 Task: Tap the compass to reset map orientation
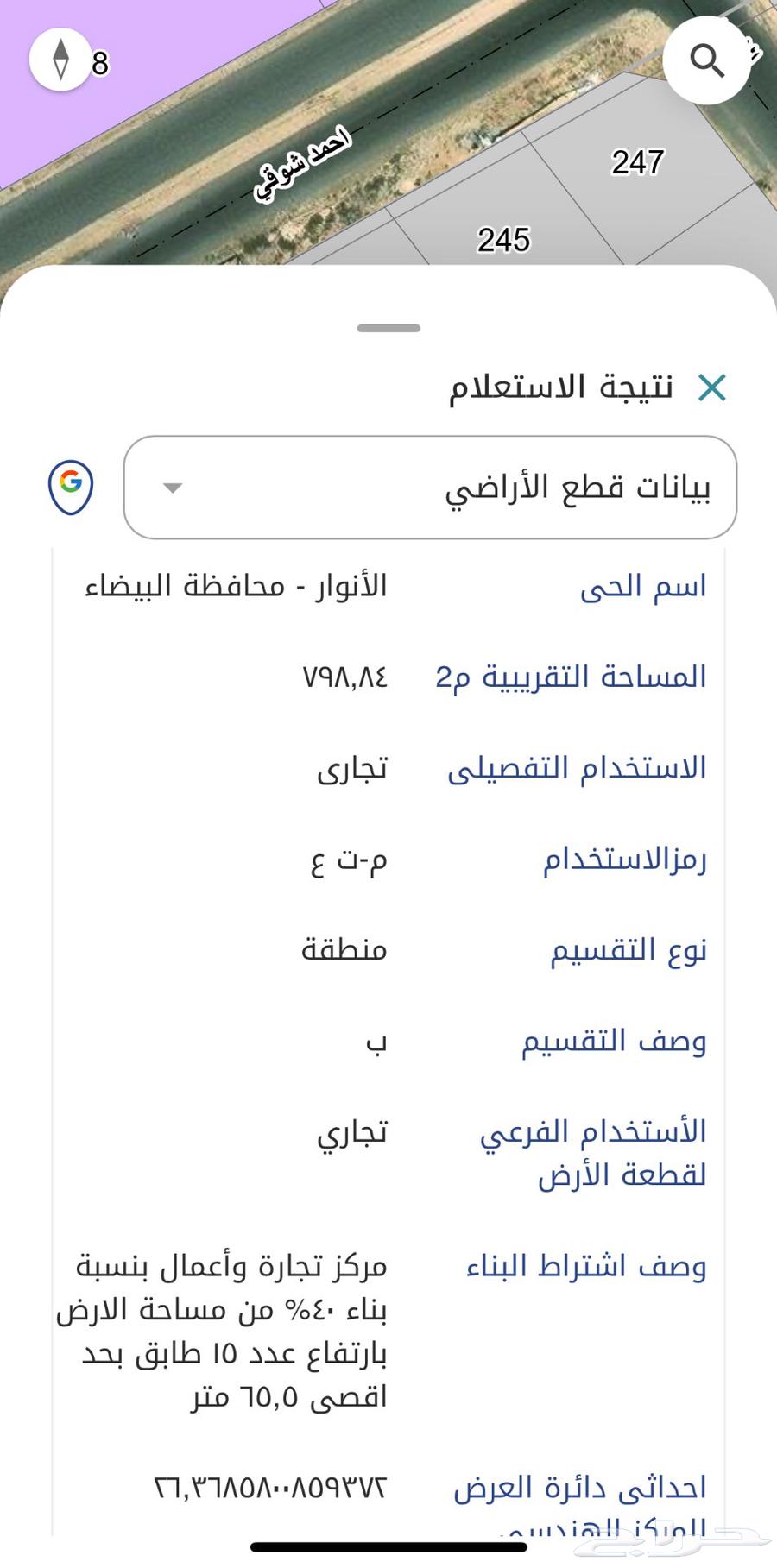(60, 60)
